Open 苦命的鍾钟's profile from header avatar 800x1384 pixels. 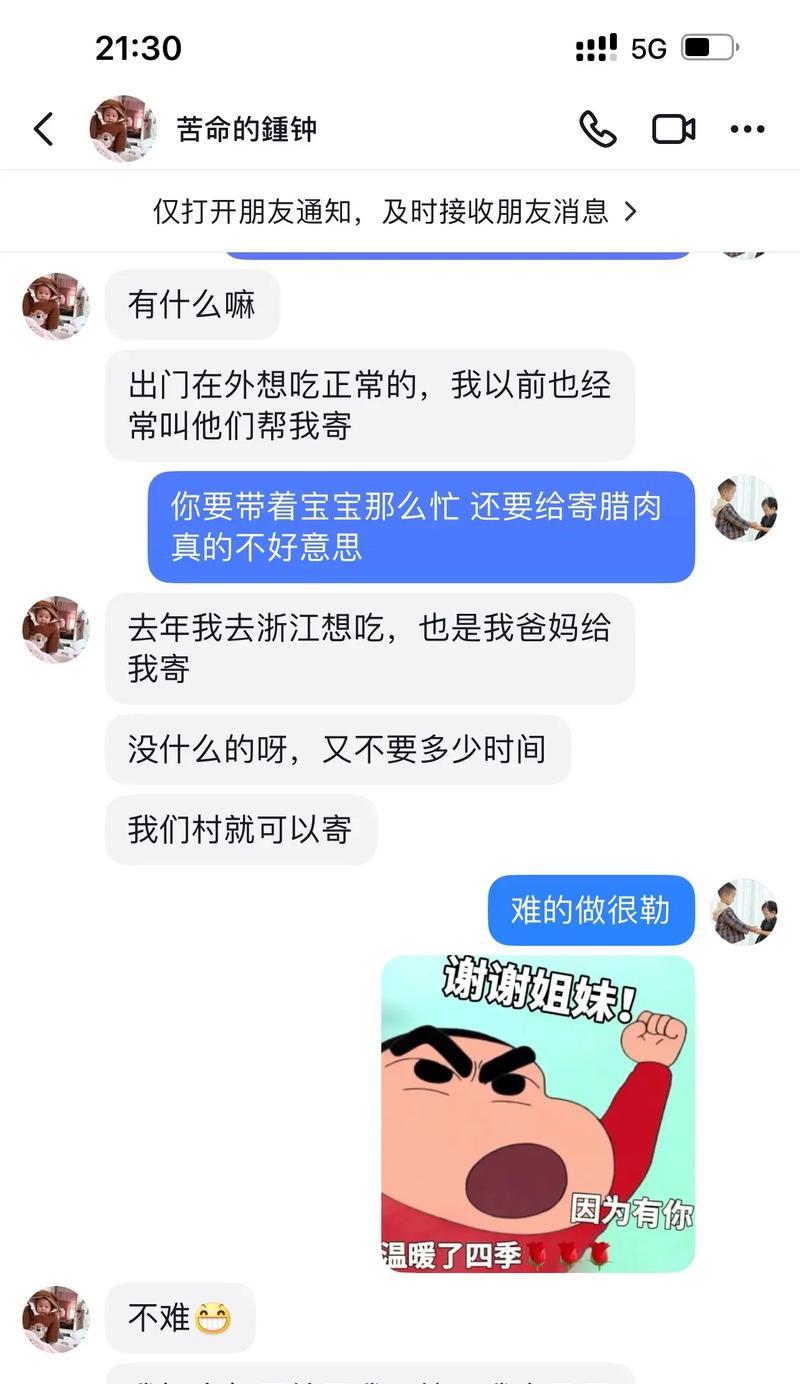coord(123,129)
